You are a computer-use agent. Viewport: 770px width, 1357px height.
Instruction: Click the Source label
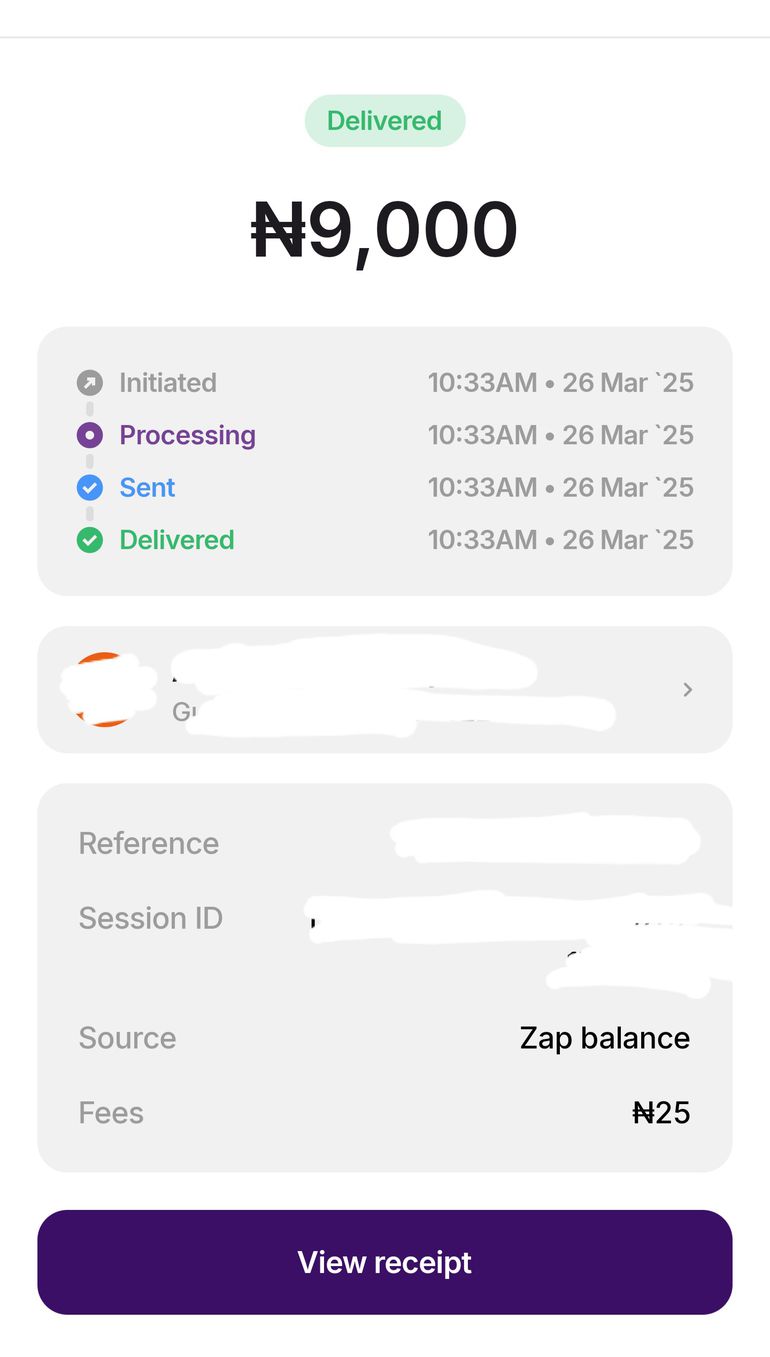coord(127,1037)
